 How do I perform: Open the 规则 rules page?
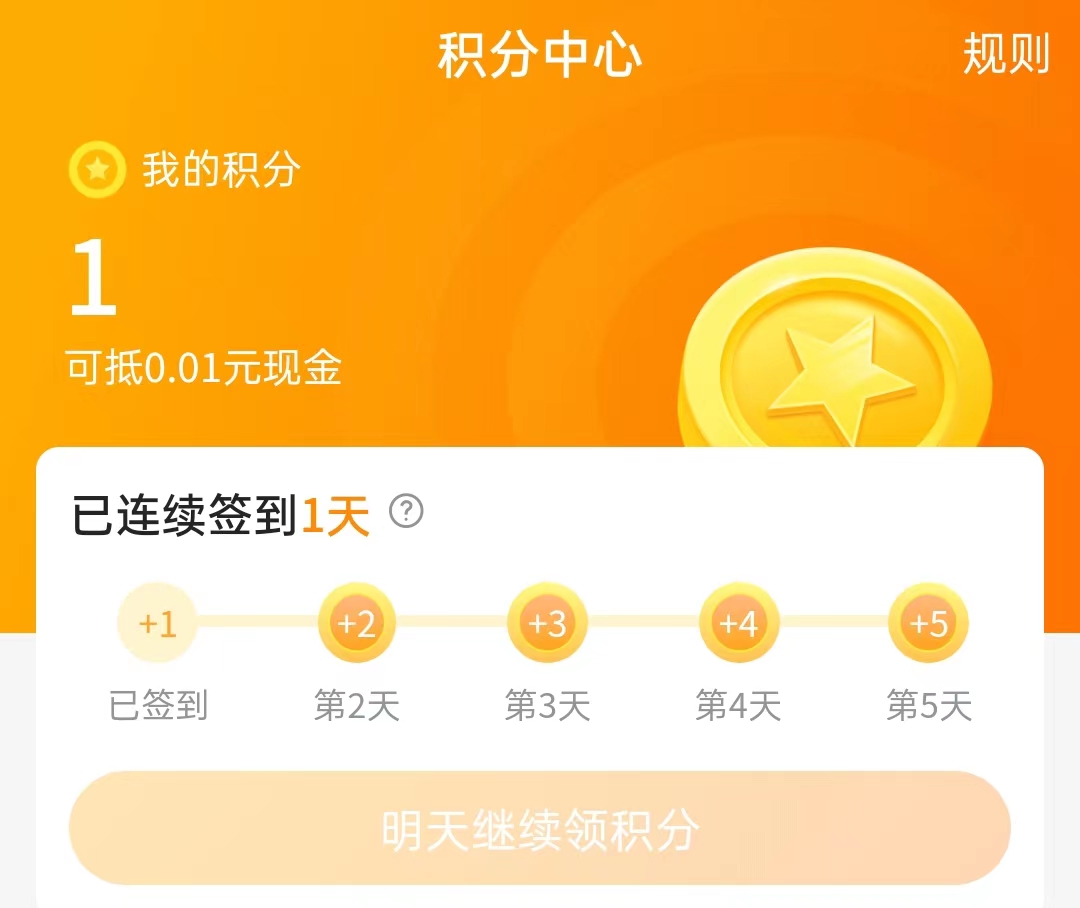click(x=1005, y=54)
